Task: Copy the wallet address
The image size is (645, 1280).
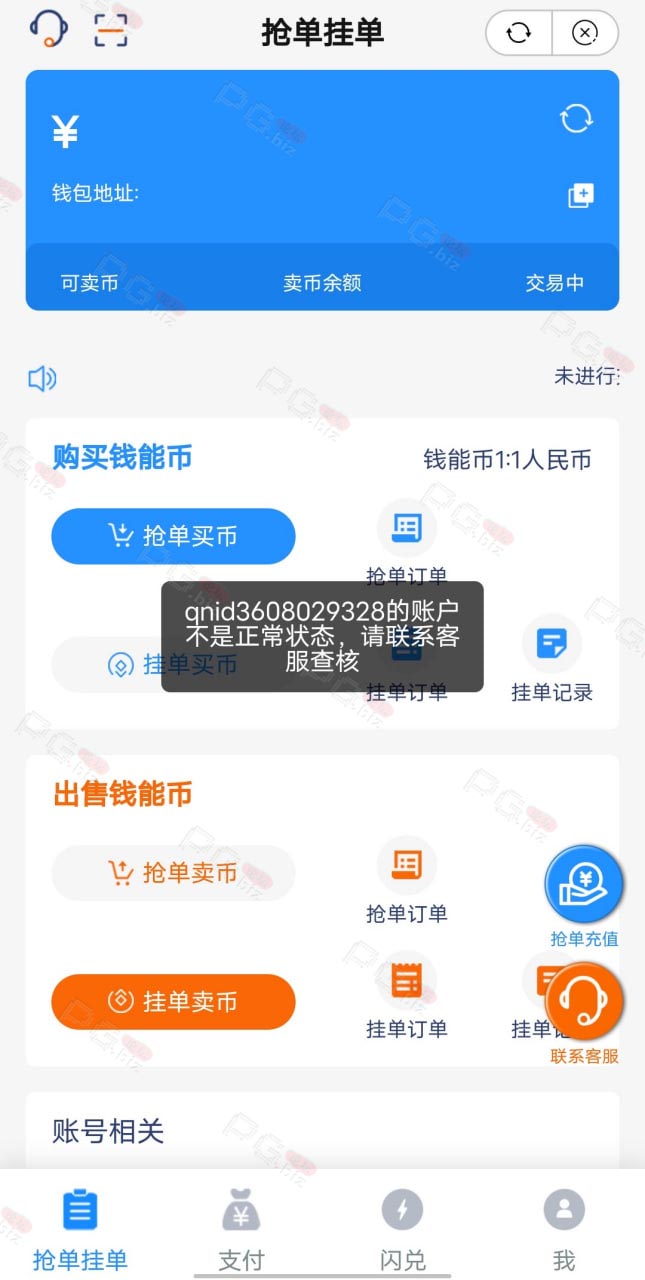Action: (x=581, y=195)
